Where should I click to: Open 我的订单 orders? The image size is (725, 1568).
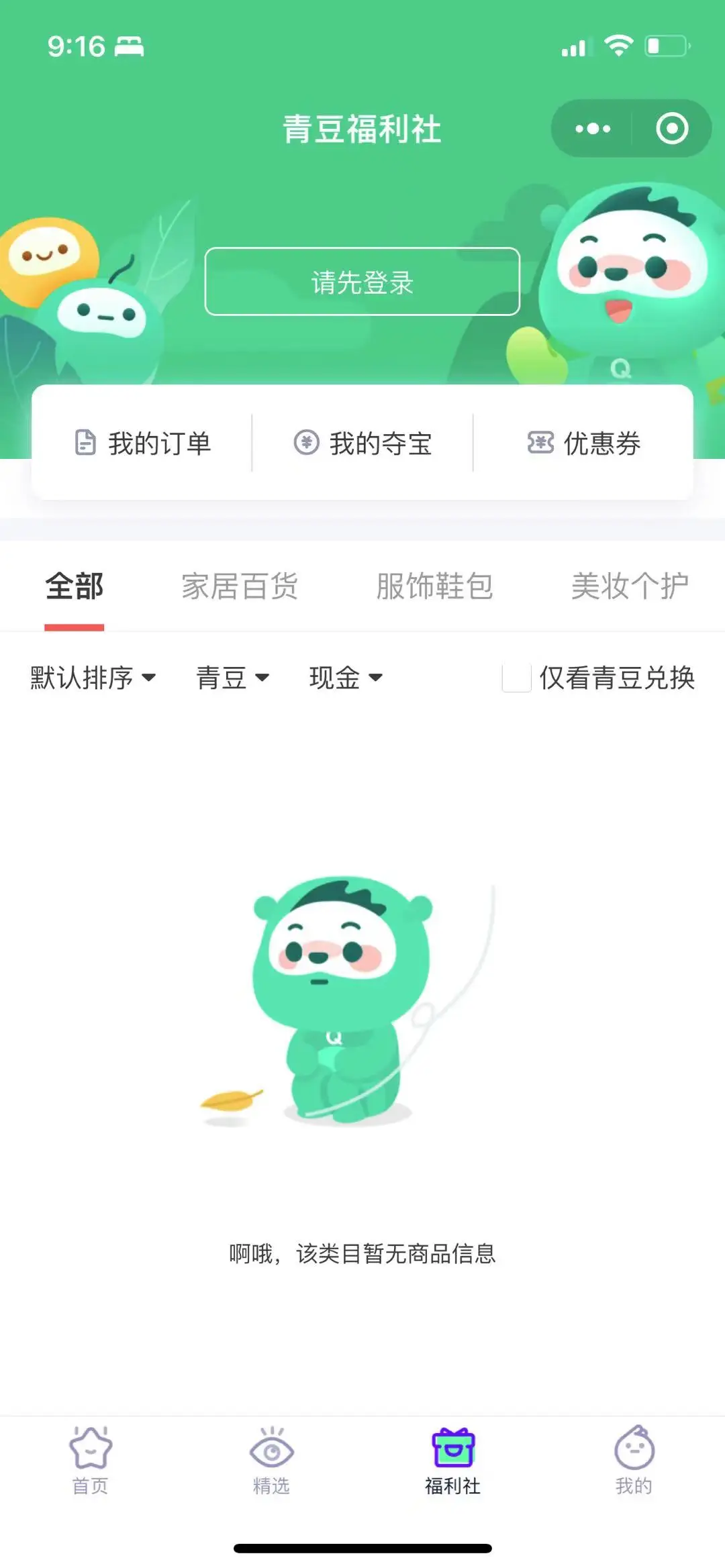coord(142,443)
